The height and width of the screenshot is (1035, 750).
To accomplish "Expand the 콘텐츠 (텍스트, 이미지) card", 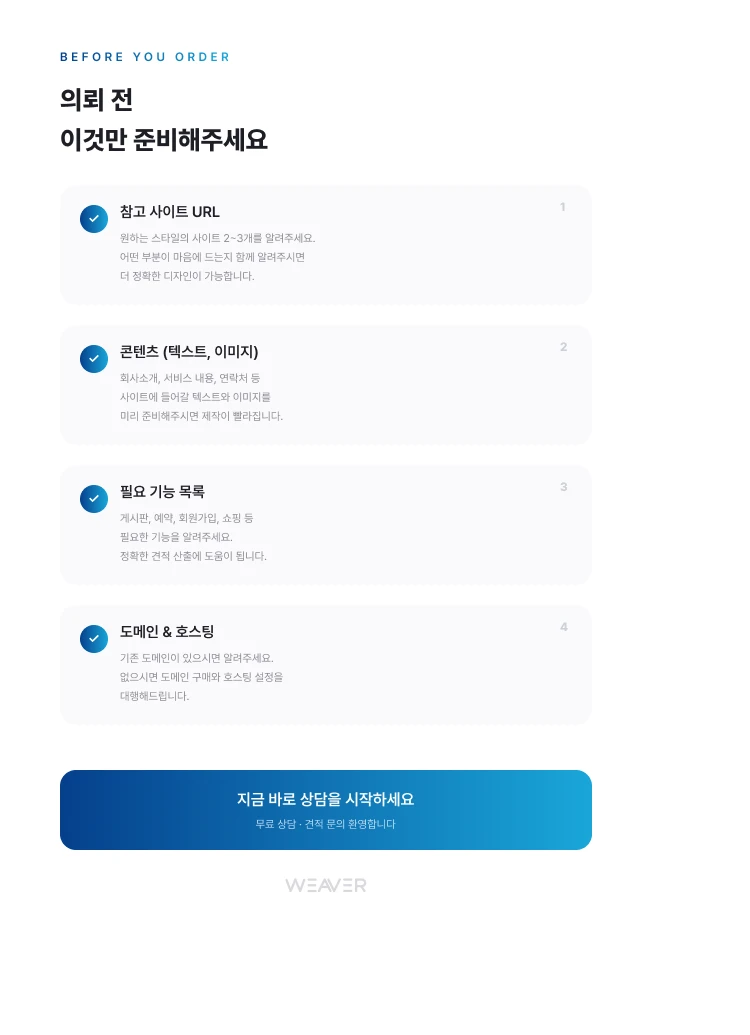I will [x=325, y=385].
